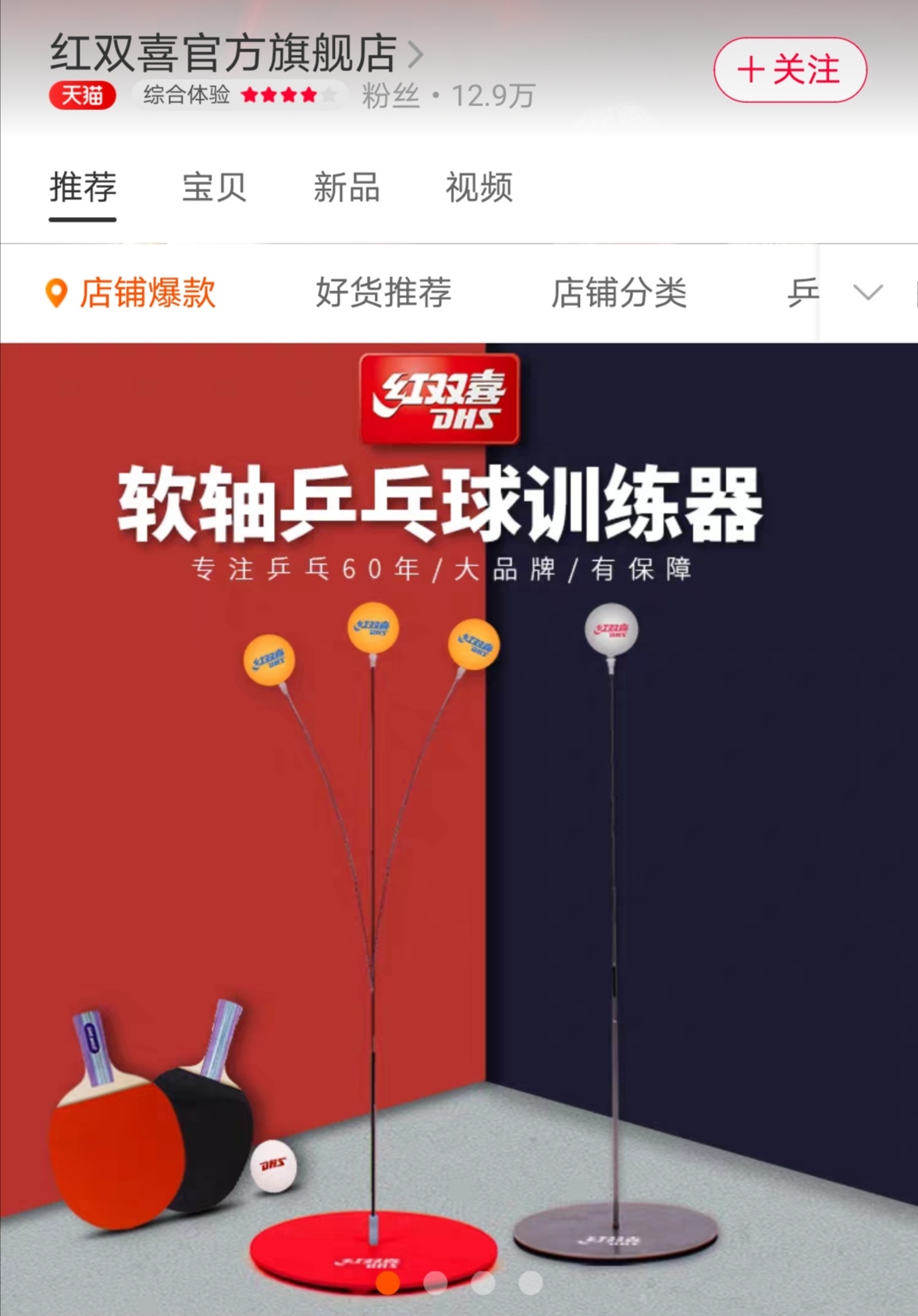The image size is (918, 1316).
Task: Switch to the 推荐 tab
Action: click(x=83, y=187)
